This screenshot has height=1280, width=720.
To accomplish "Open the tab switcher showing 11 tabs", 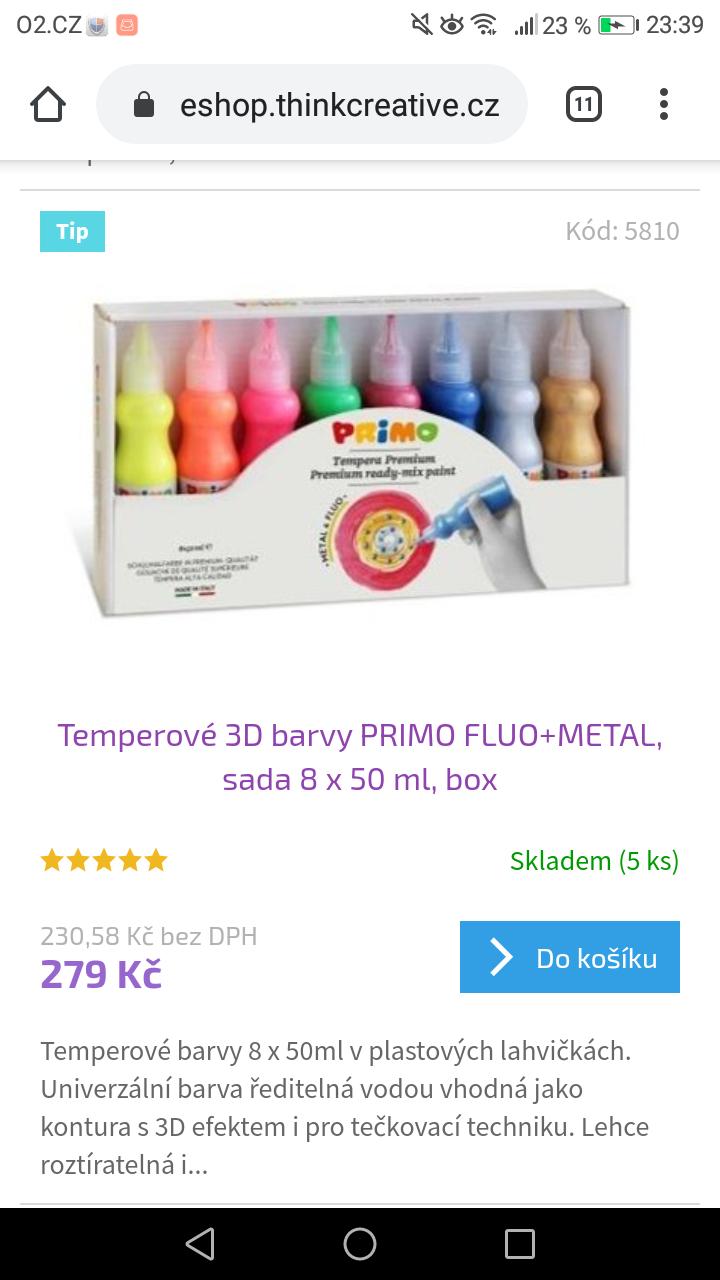I will click(x=584, y=105).
